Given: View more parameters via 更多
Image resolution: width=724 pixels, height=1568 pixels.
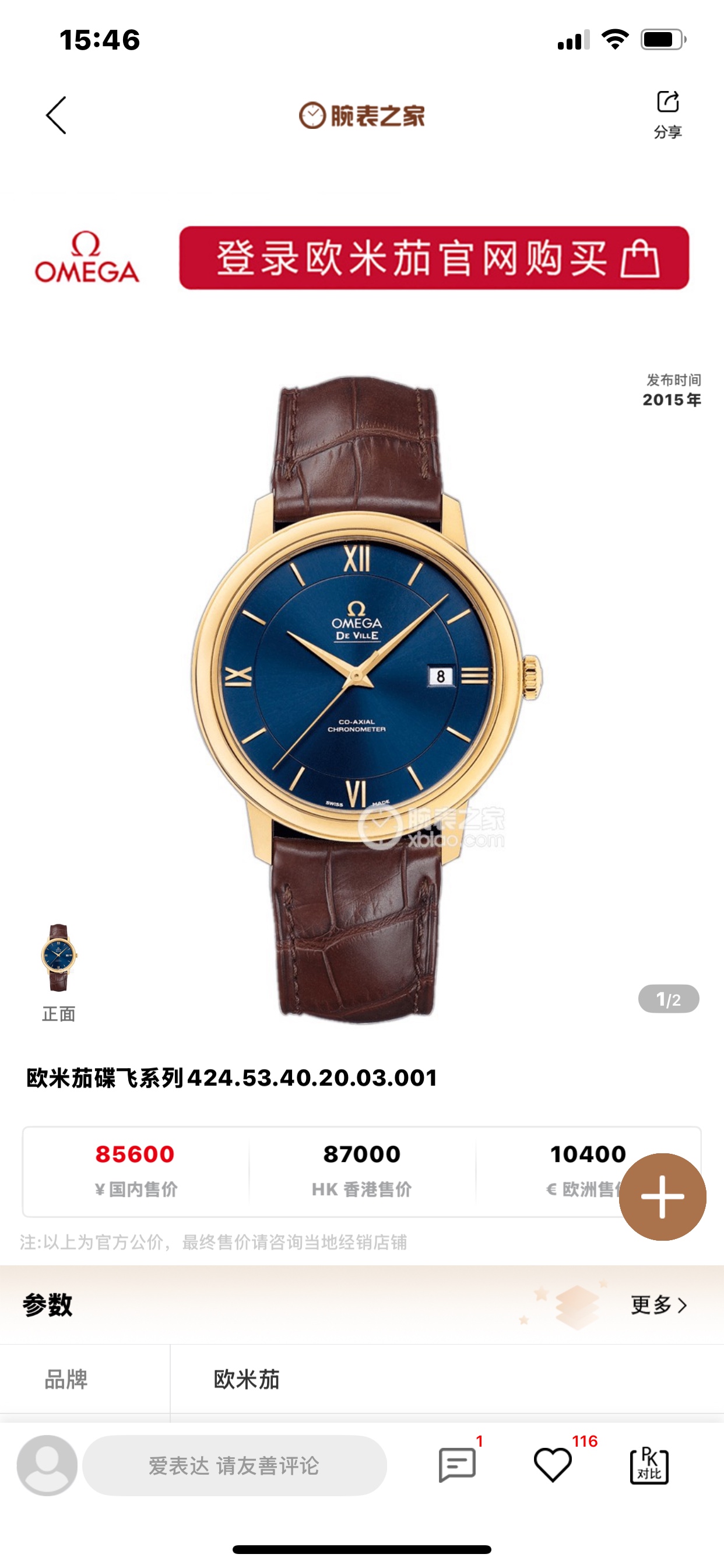Looking at the screenshot, I should click(x=658, y=1304).
